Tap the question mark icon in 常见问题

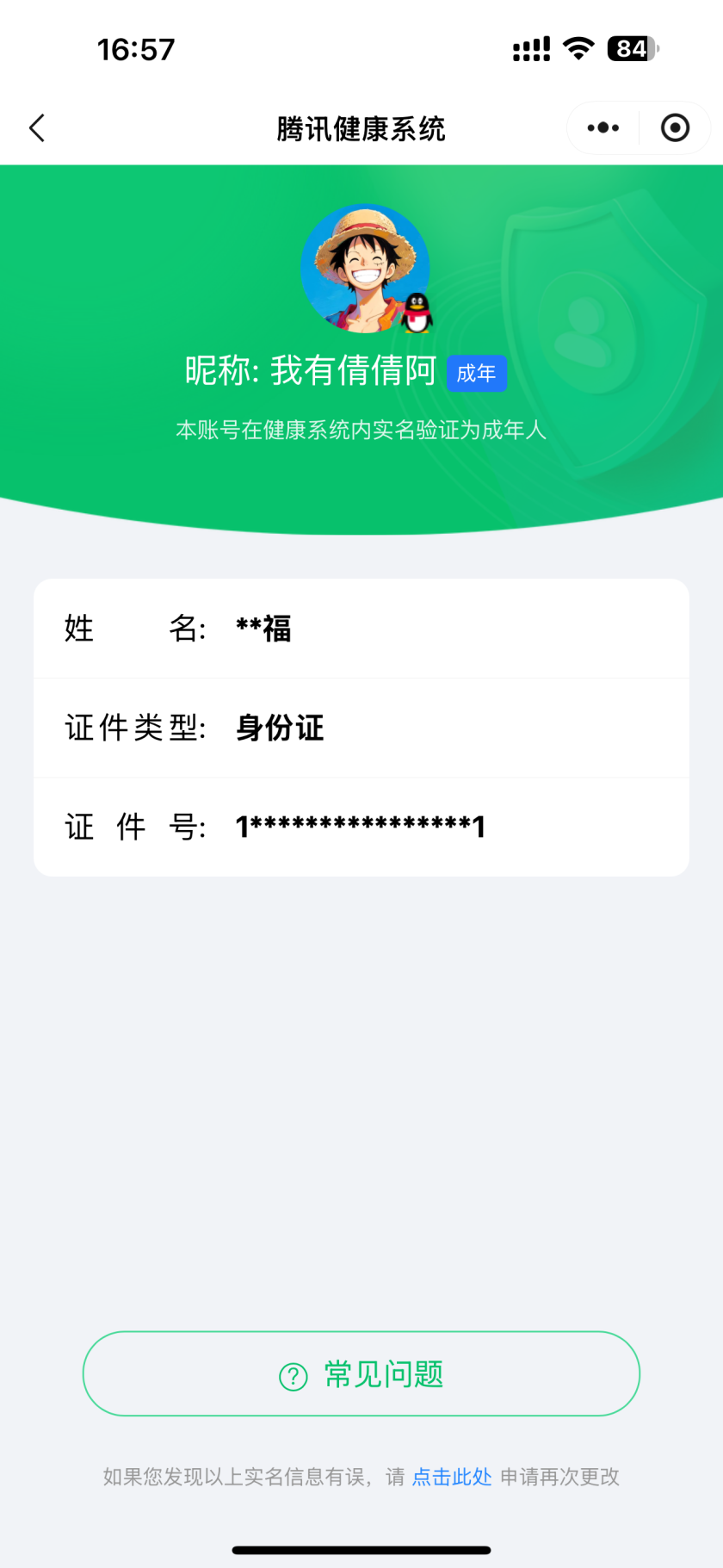(x=293, y=1373)
